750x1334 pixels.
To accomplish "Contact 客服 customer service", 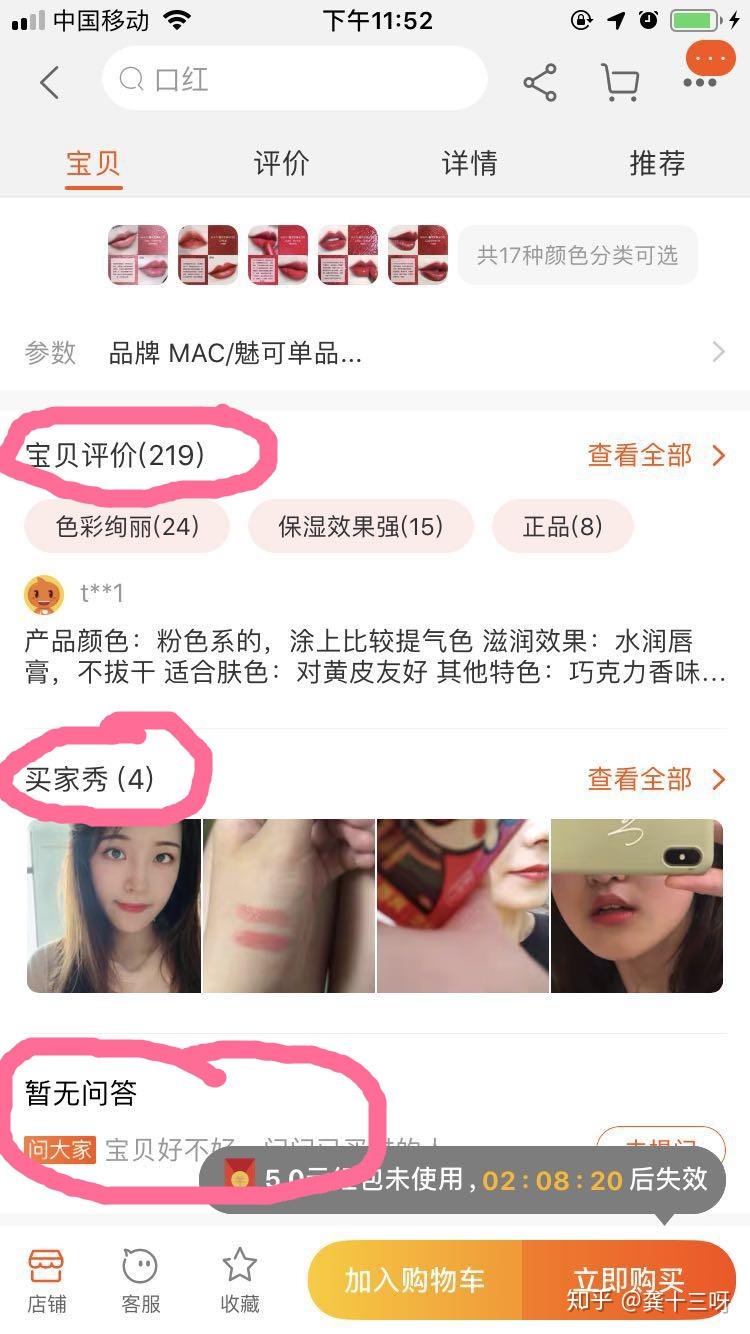I will point(140,1281).
